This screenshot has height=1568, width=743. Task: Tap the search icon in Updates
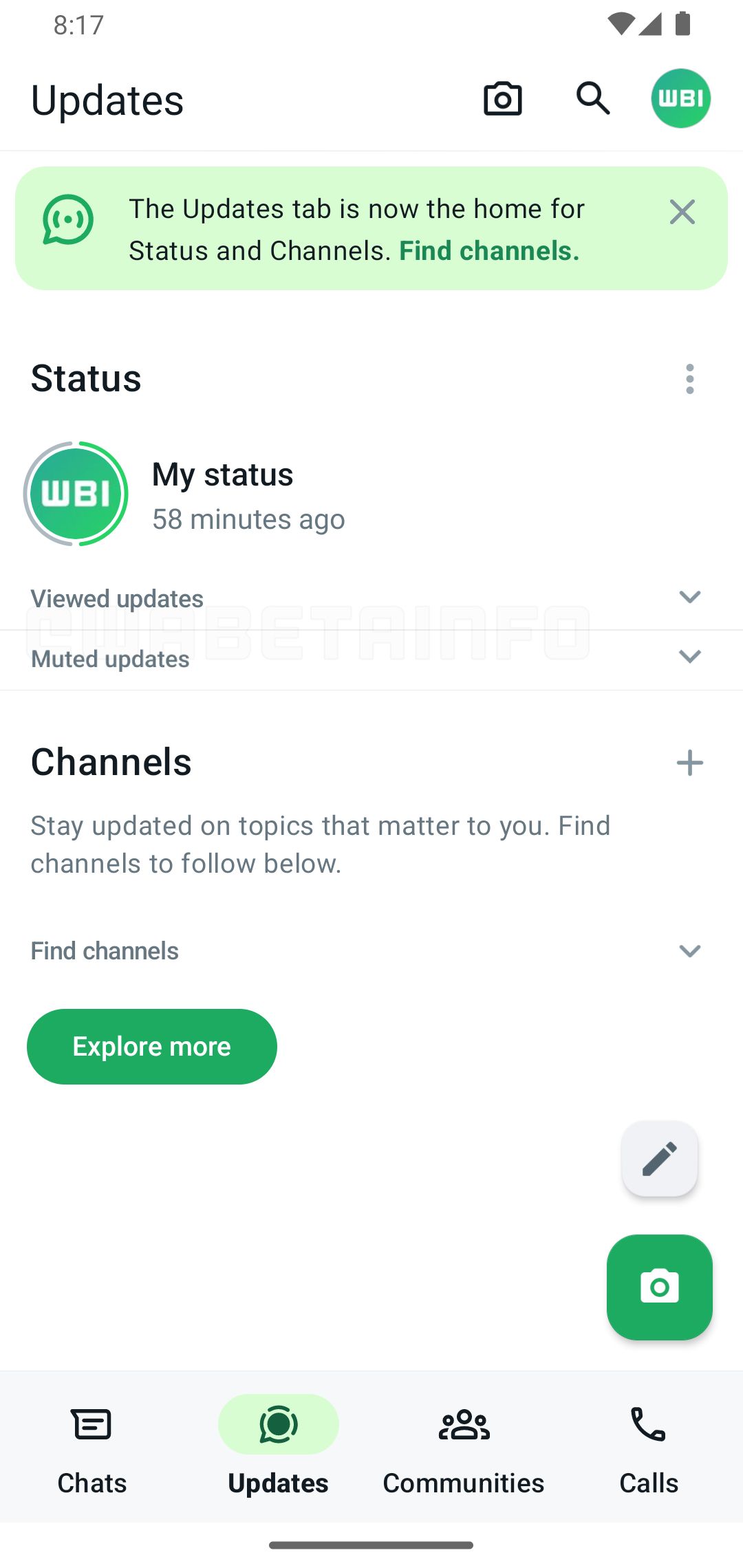[592, 98]
